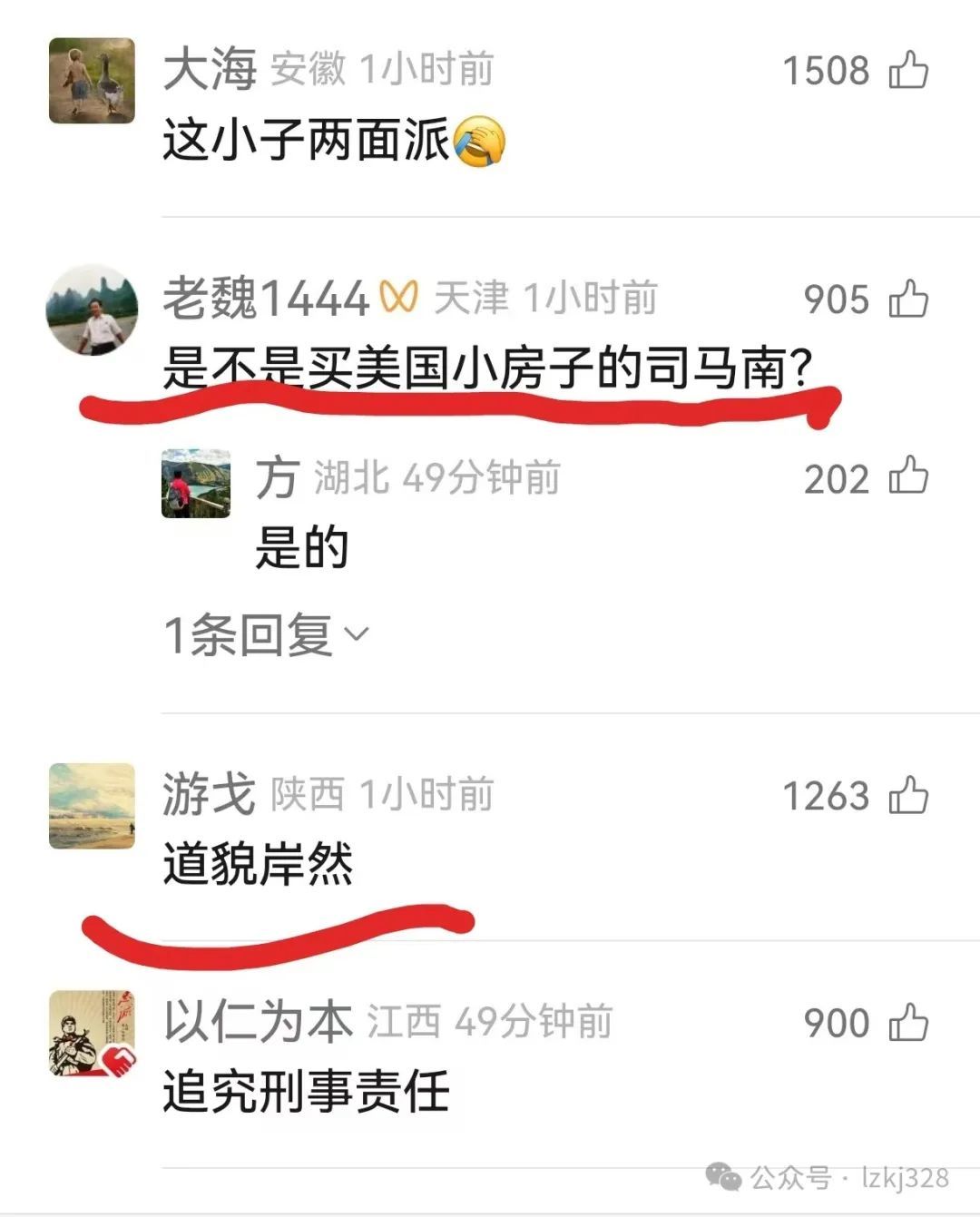Like 大海's comment
This screenshot has height=1217, width=980.
pos(908,70)
